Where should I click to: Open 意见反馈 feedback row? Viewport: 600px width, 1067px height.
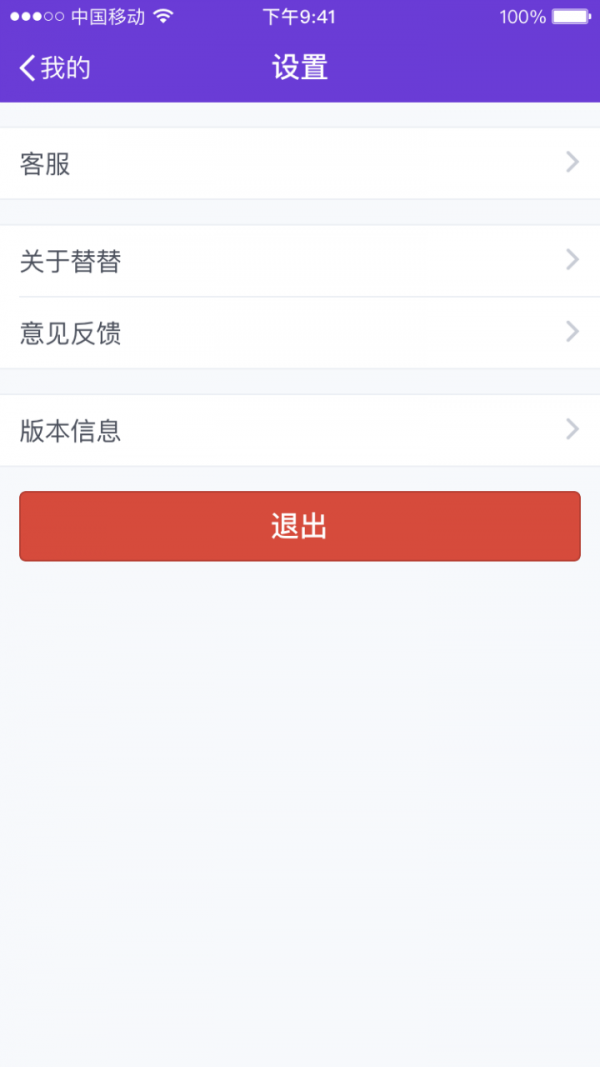pos(300,333)
